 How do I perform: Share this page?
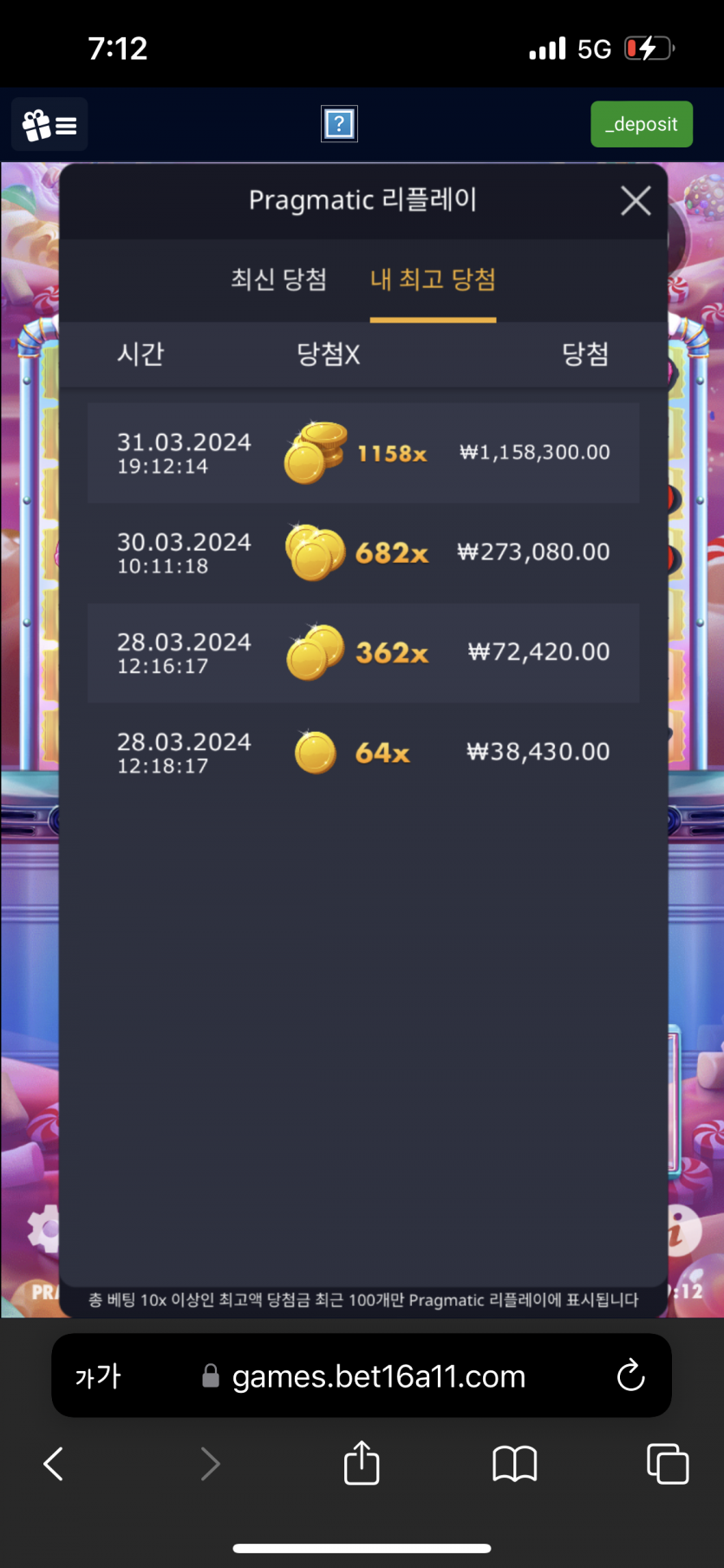(x=362, y=1464)
